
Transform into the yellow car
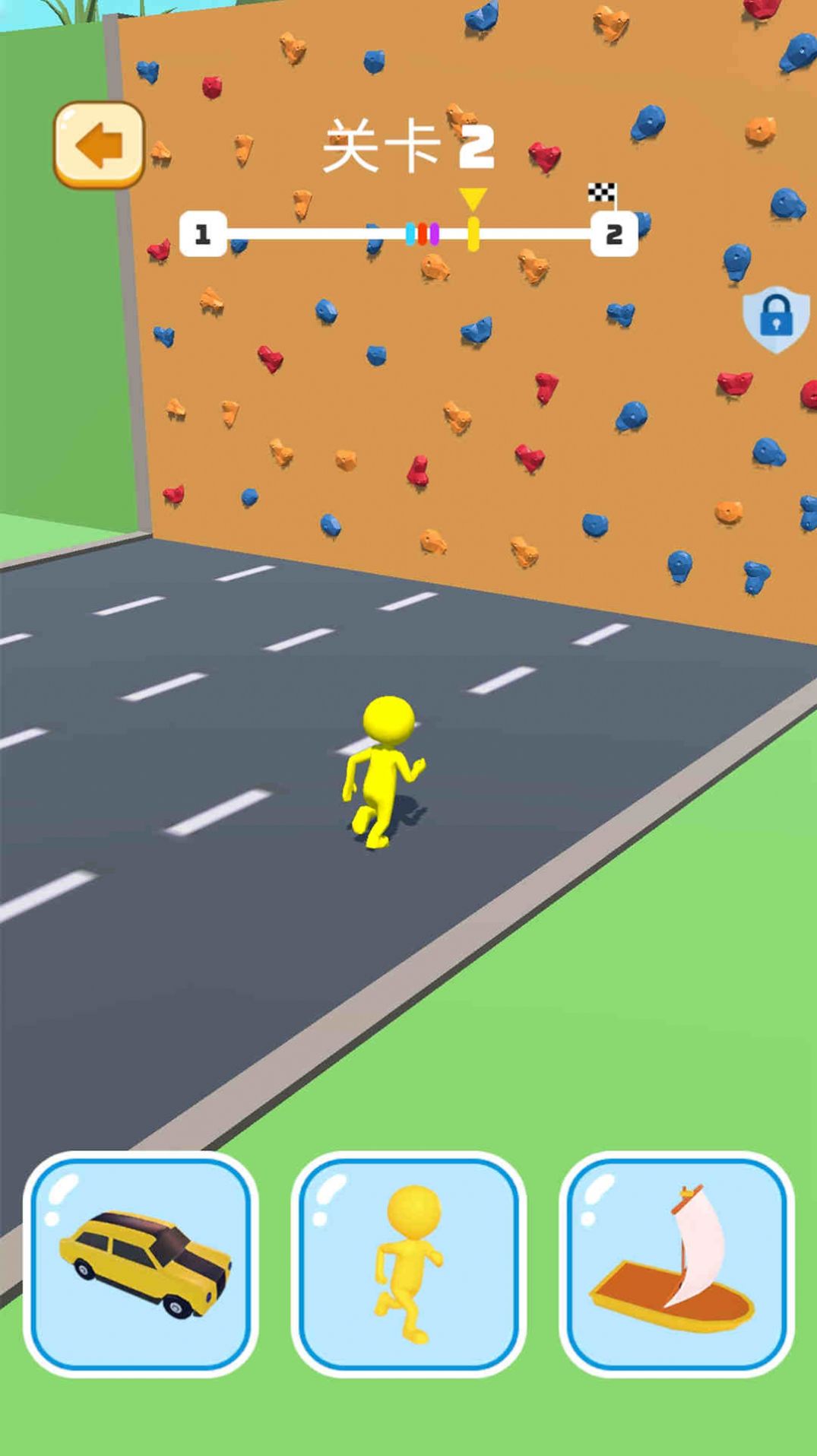coord(141,1265)
